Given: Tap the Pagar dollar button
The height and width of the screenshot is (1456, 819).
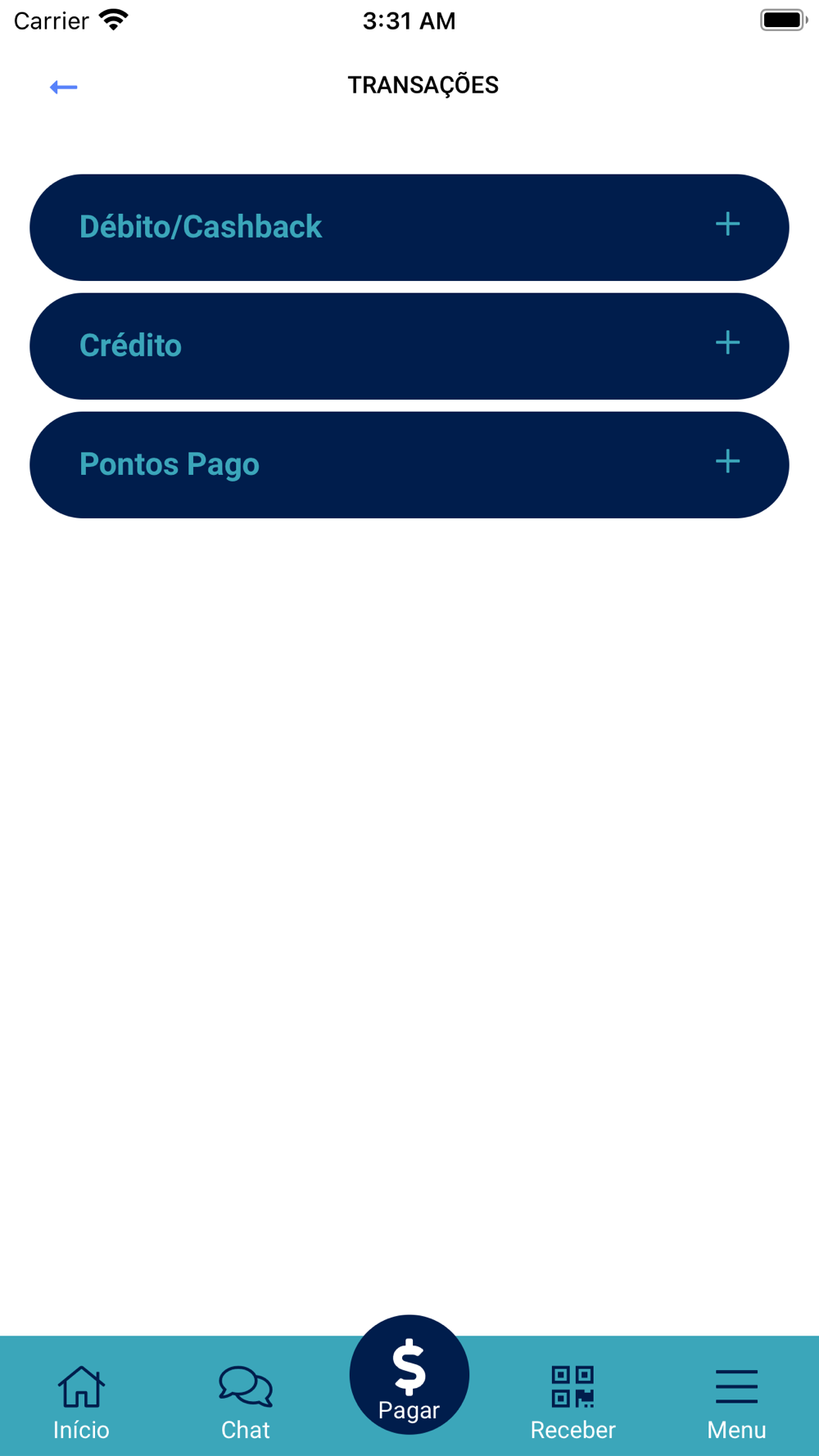Looking at the screenshot, I should 409,1375.
